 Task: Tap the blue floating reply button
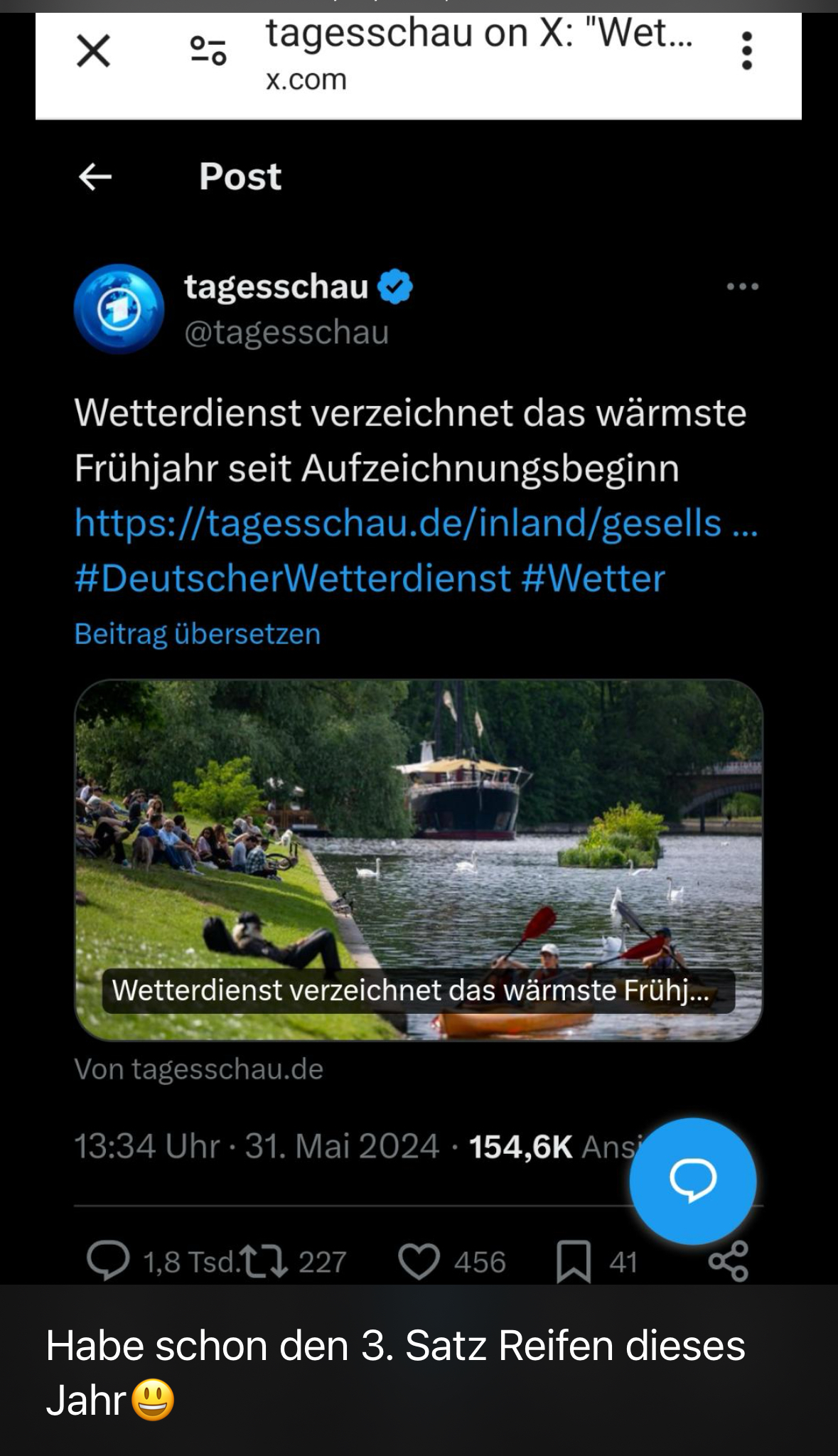(692, 1181)
